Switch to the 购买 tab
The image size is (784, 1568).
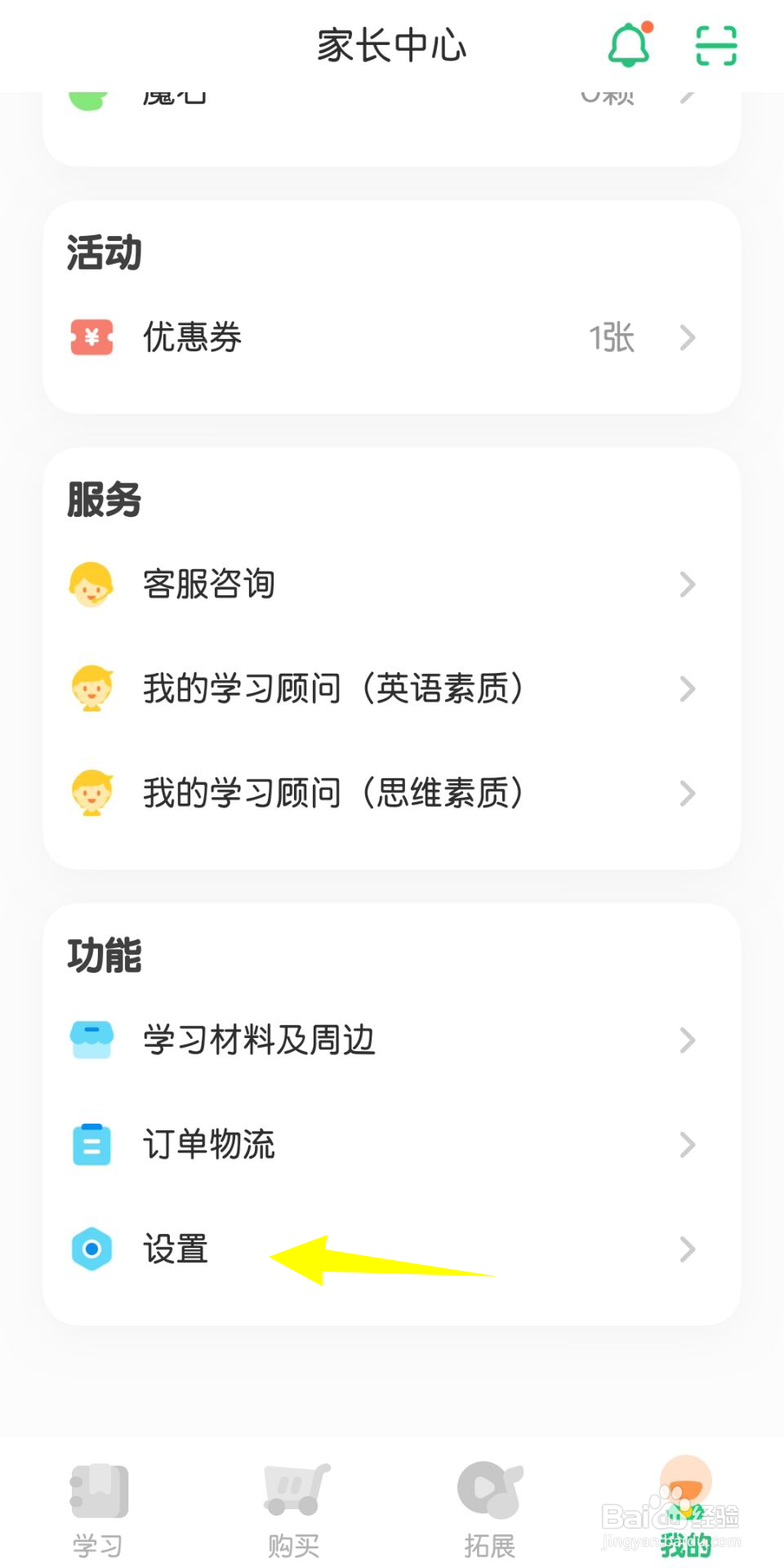294,1511
